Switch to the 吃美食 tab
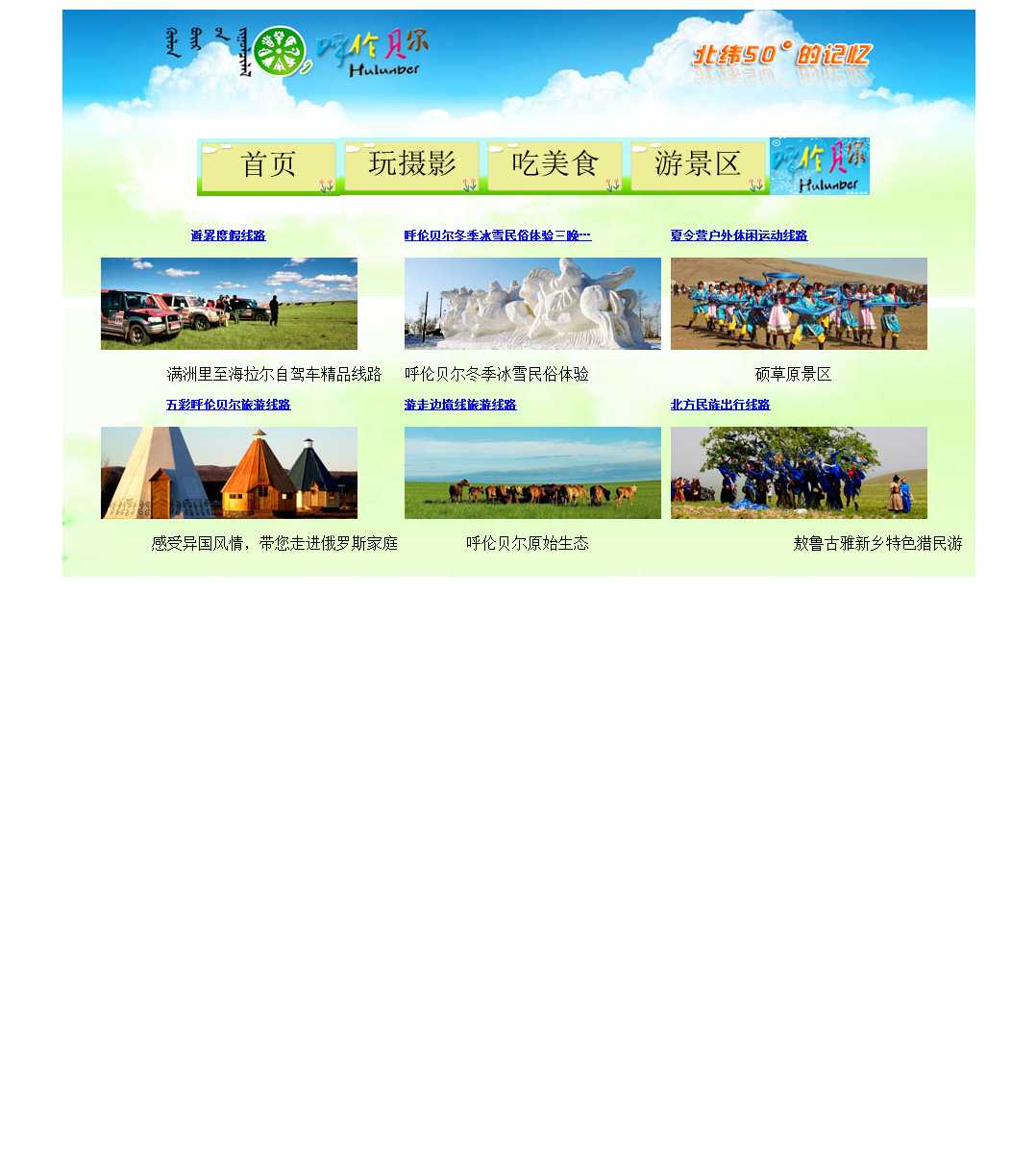Image resolution: width=1036 pixels, height=1161 pixels. [555, 165]
